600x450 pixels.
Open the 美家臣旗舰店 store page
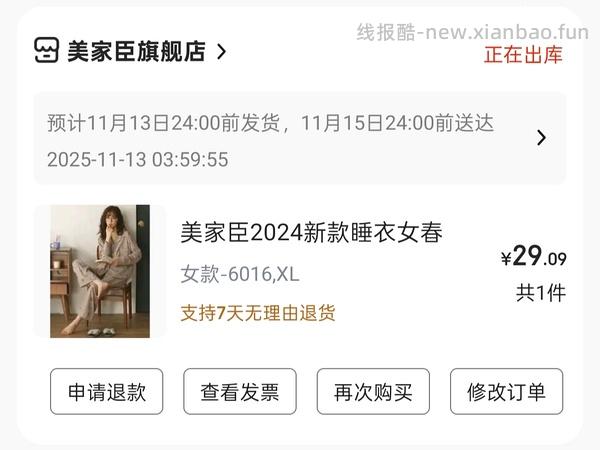pyautogui.click(x=135, y=52)
